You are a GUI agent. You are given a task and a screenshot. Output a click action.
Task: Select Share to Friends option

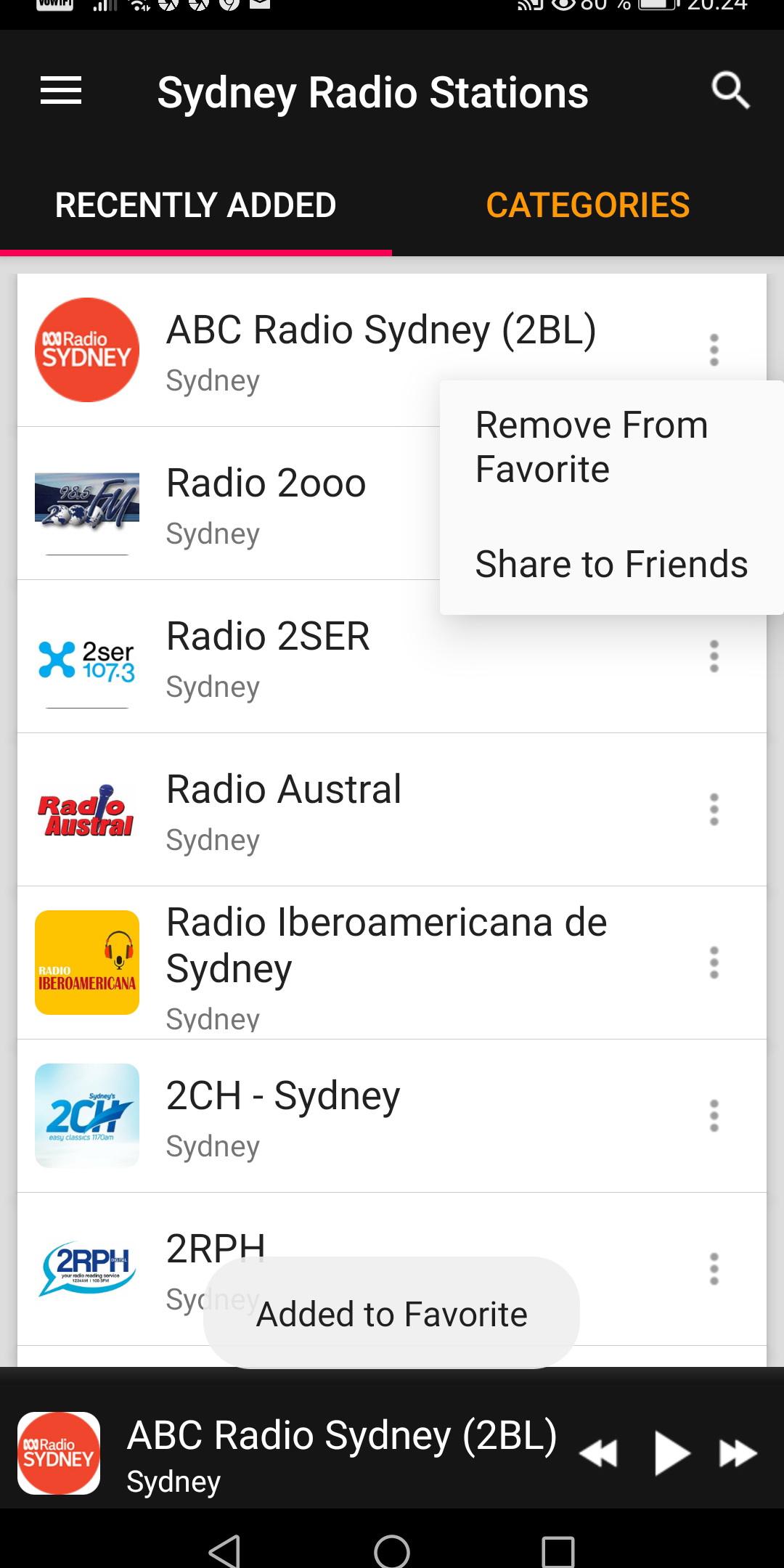tap(611, 564)
